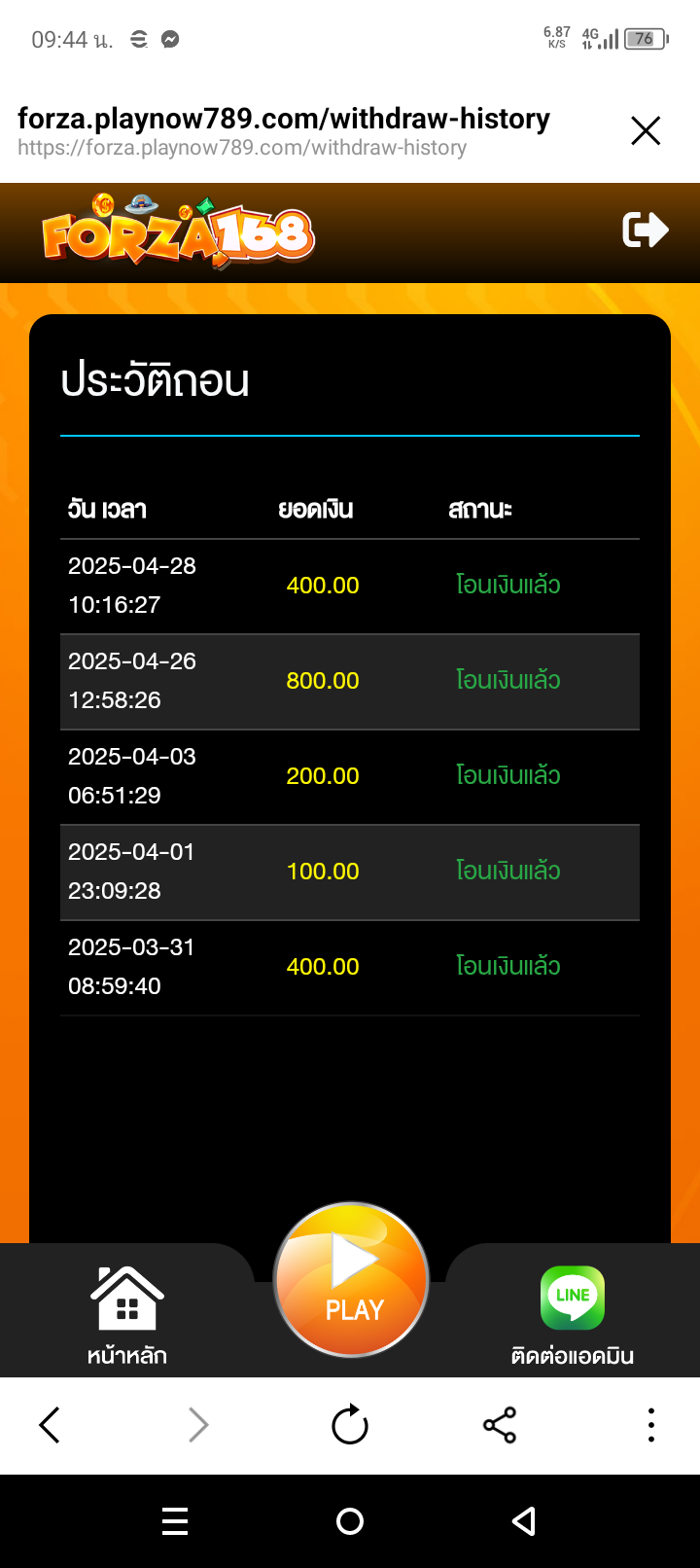Tap the logout icon in the header

(646, 231)
